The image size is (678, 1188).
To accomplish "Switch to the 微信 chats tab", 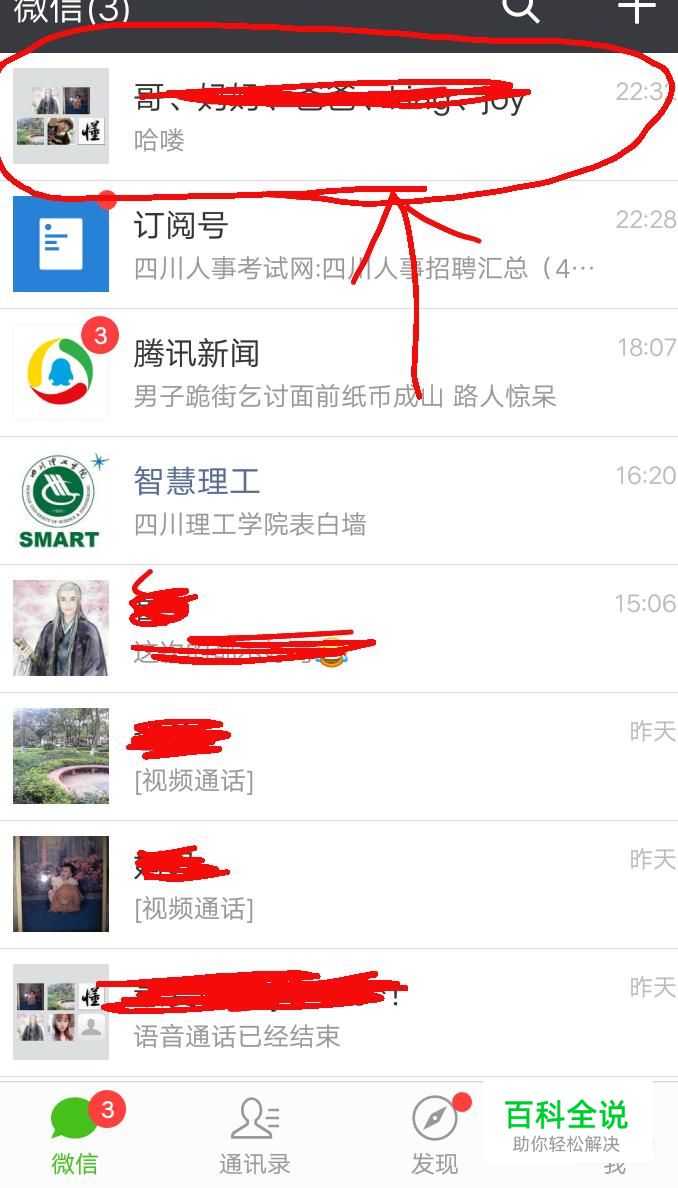I will coord(76,1137).
